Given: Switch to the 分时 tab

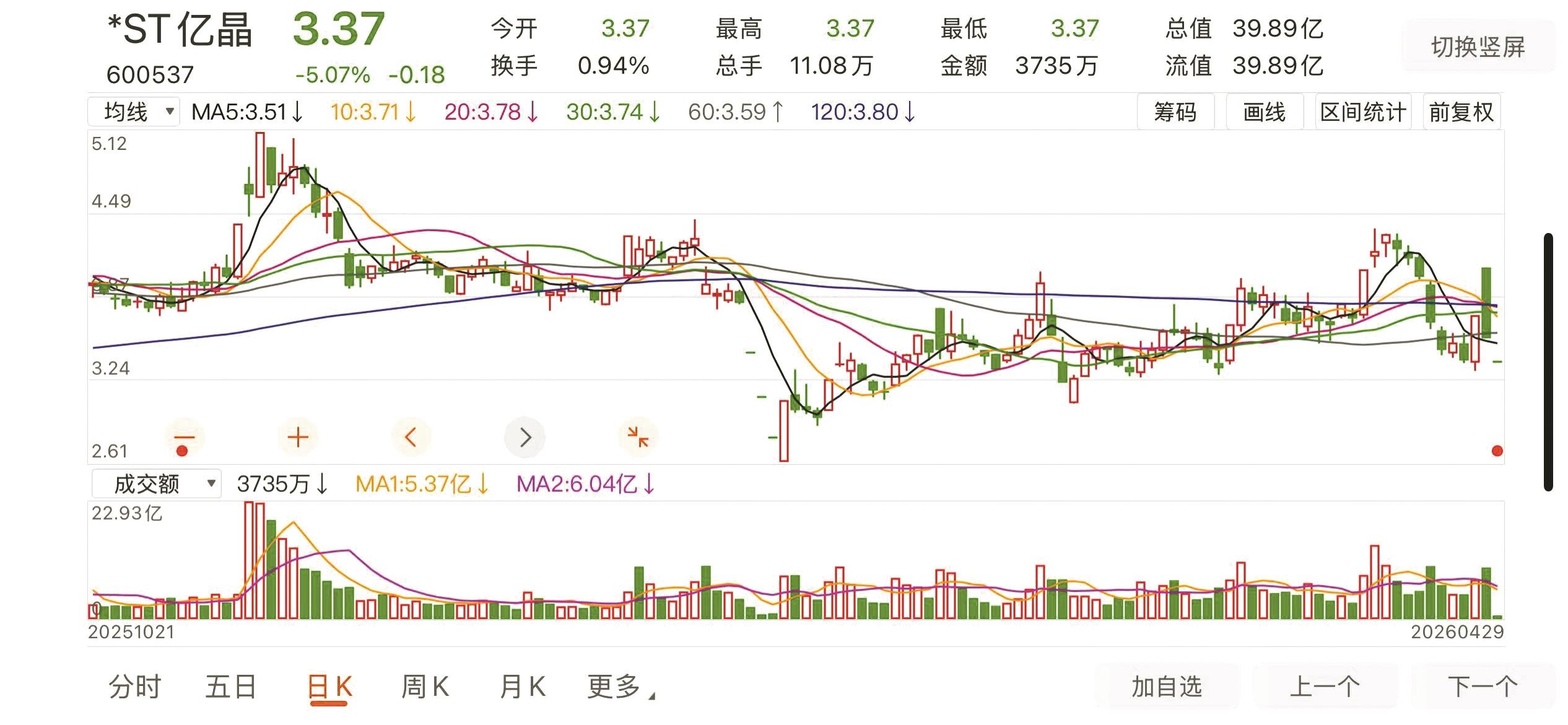Looking at the screenshot, I should pos(135,687).
